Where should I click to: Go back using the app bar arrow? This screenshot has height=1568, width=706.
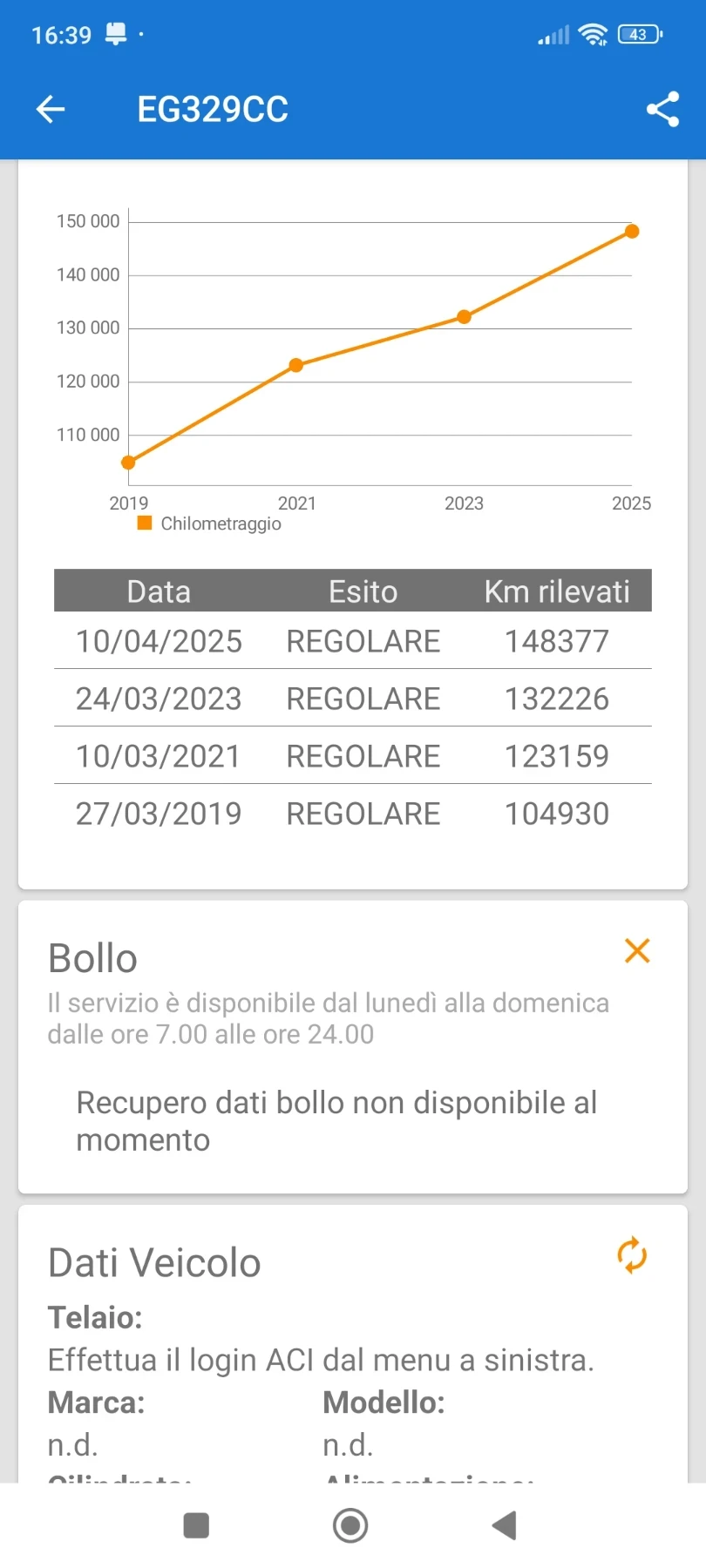tap(51, 109)
